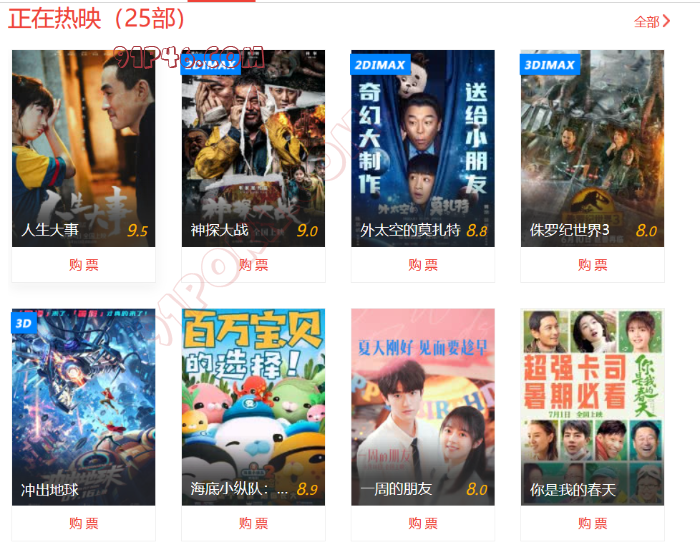This screenshot has height=555, width=700.
Task: Open the 一周的朋友 movie poster
Action: coord(423,407)
